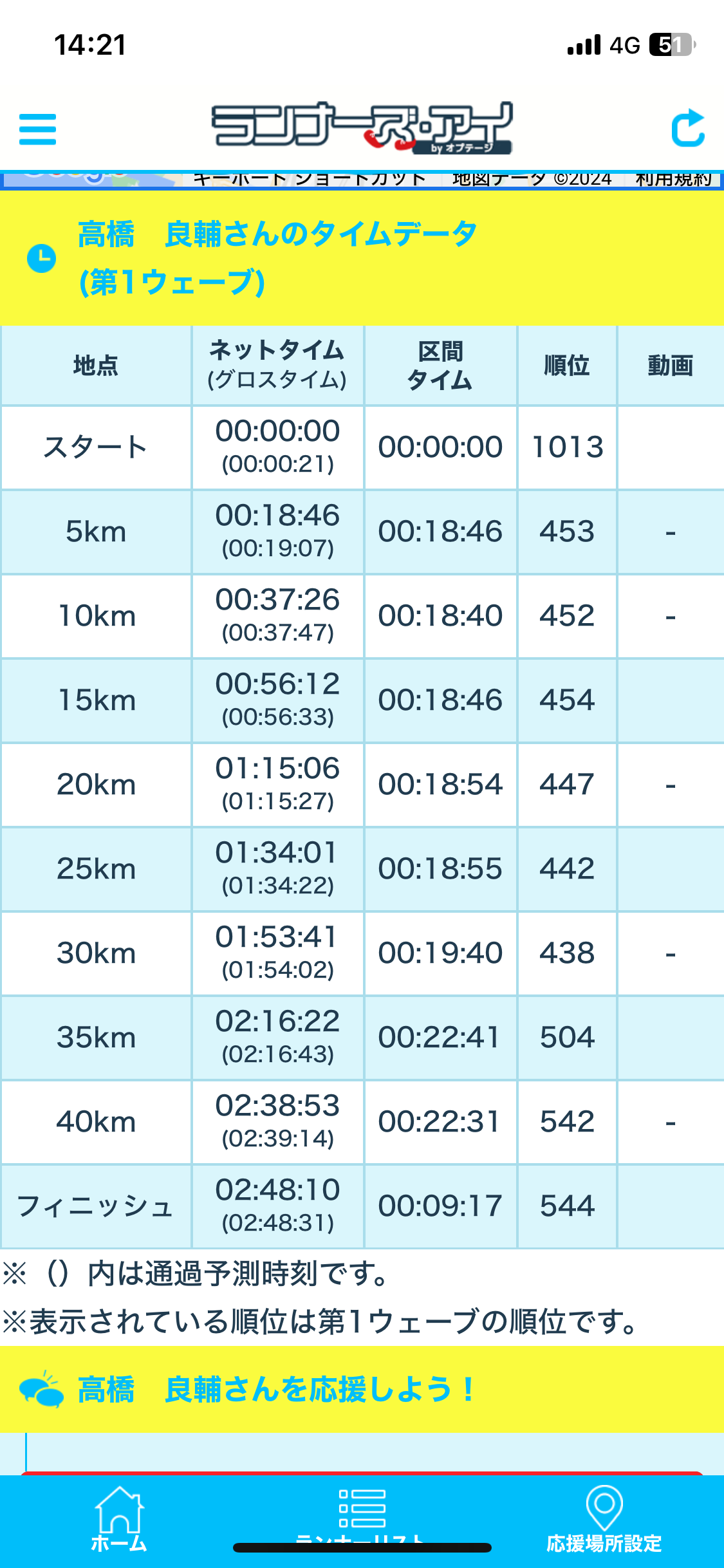The width and height of the screenshot is (724, 1568).
Task: Go to the ホーム tab
Action: tap(119, 1520)
